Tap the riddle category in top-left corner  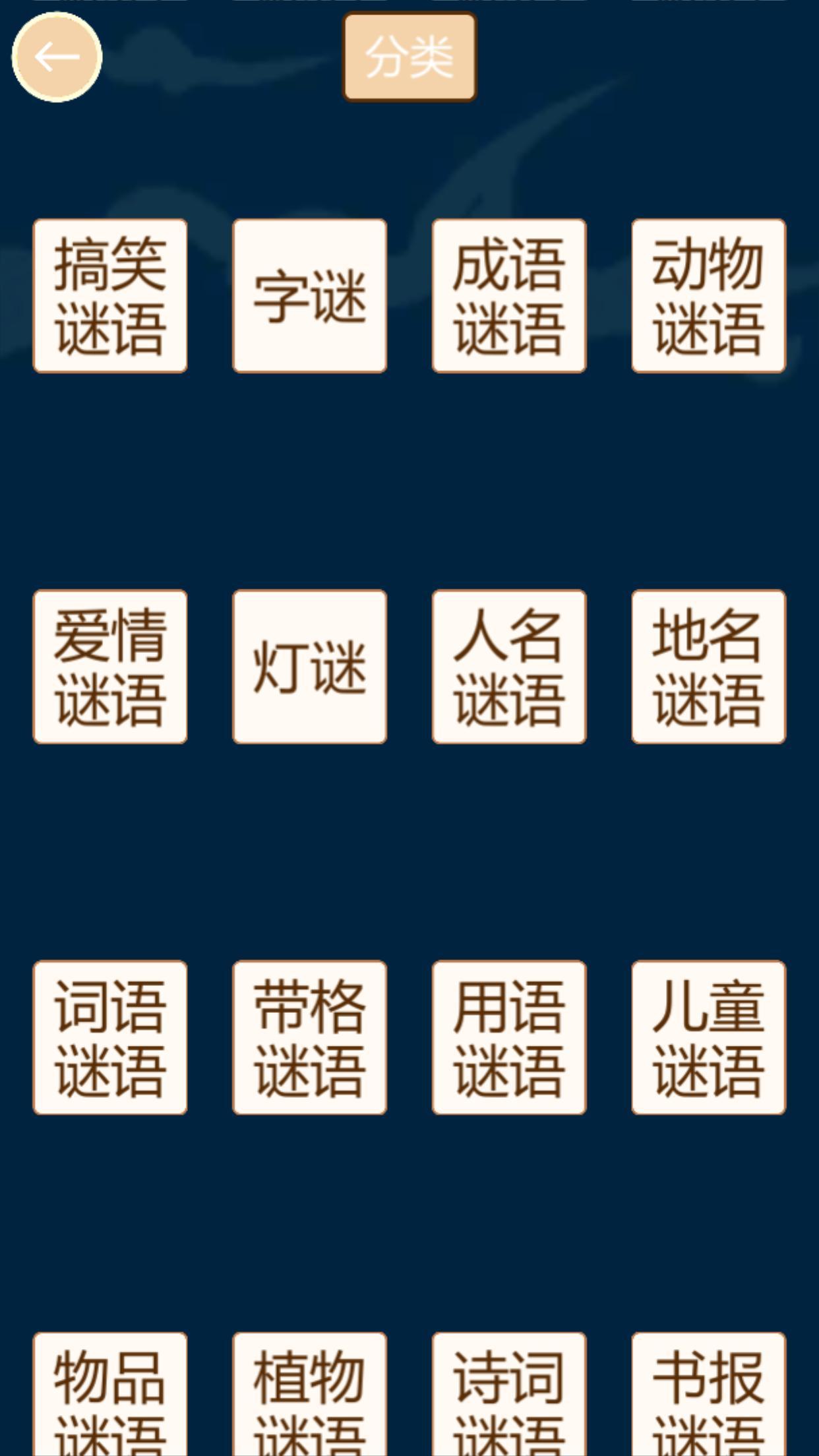click(x=109, y=295)
